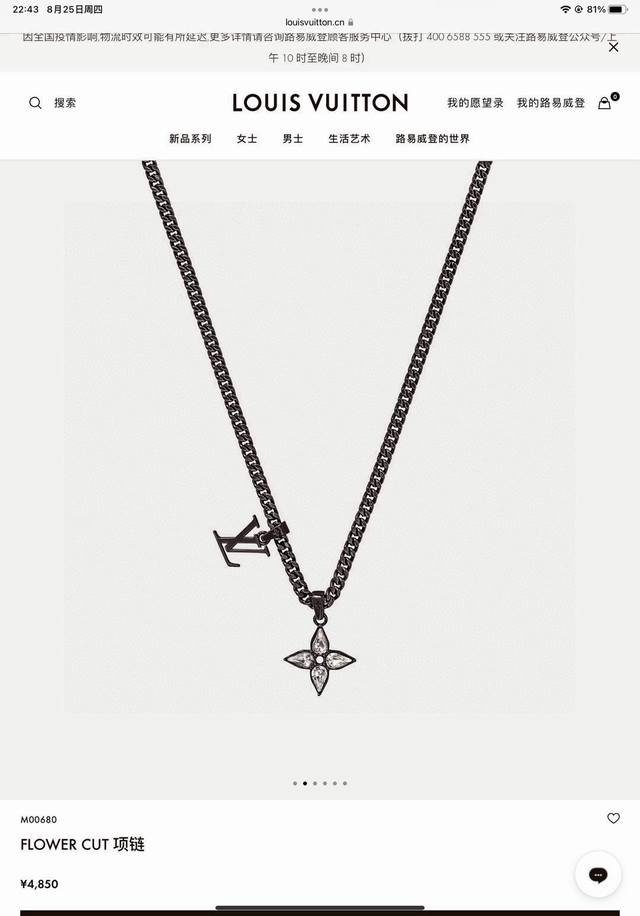Open 路易威登的世界 section
640x916 pixels.
(x=432, y=139)
